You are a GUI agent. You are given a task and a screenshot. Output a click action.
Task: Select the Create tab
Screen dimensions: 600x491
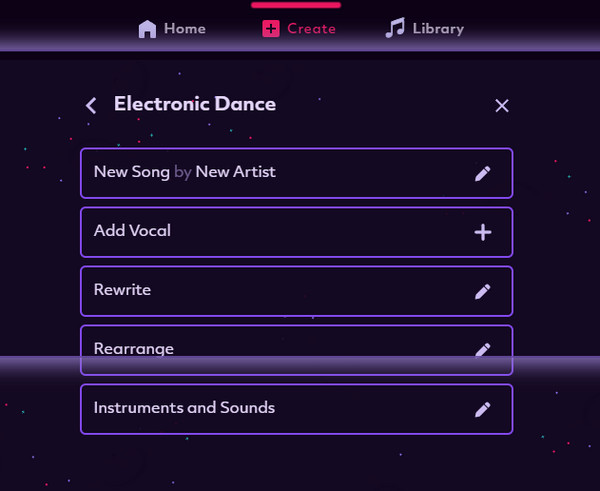(x=299, y=29)
